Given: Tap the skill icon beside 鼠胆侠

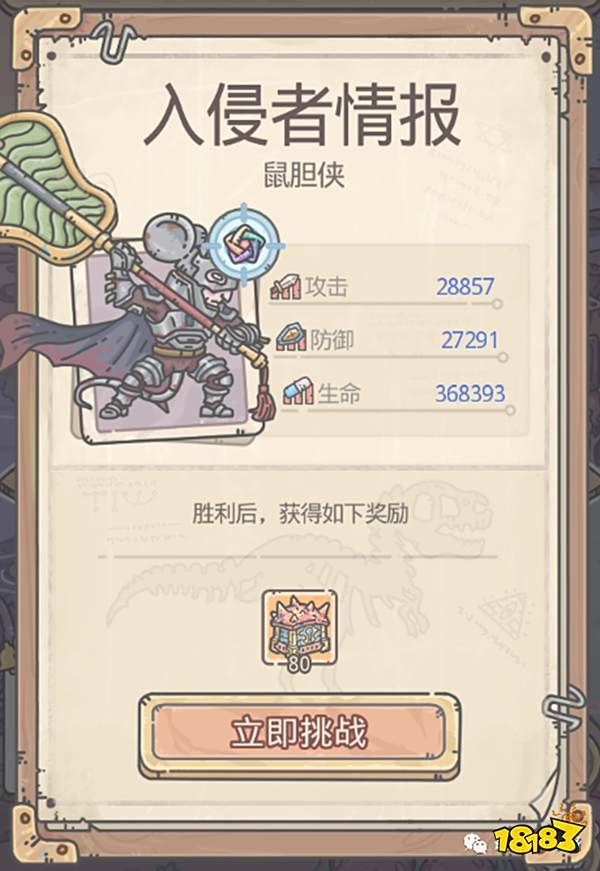Looking at the screenshot, I should [x=246, y=241].
